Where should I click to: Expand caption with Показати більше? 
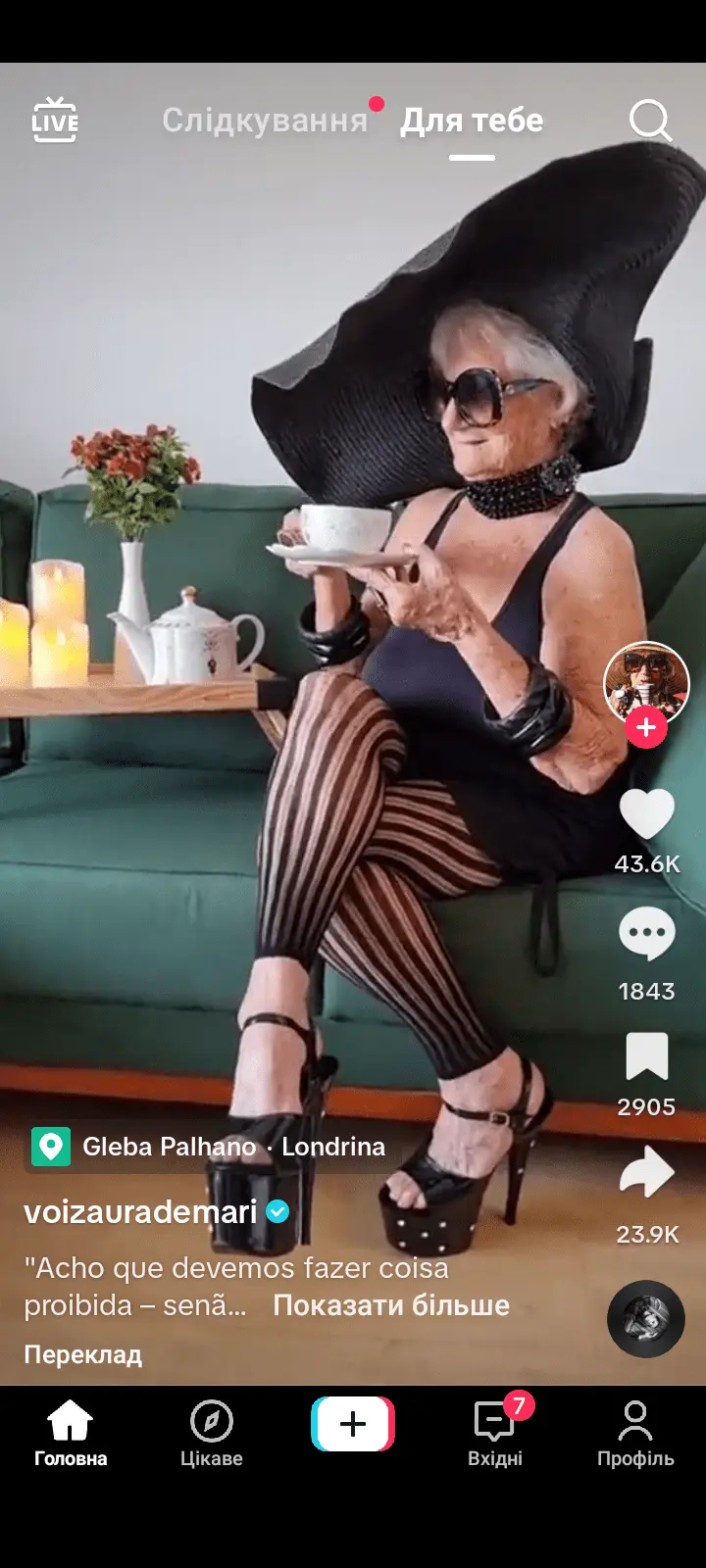click(391, 1305)
